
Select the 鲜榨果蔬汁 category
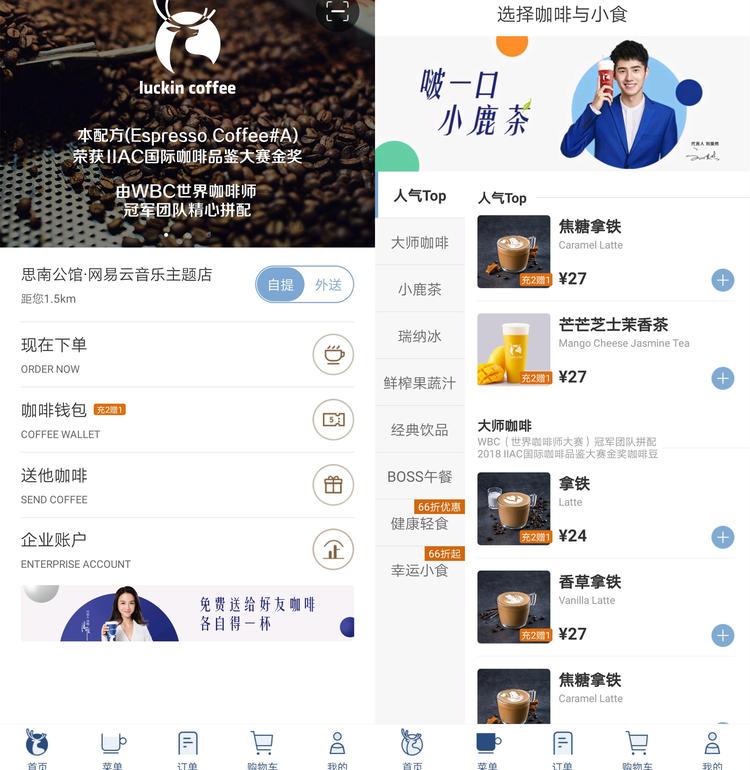pyautogui.click(x=420, y=383)
